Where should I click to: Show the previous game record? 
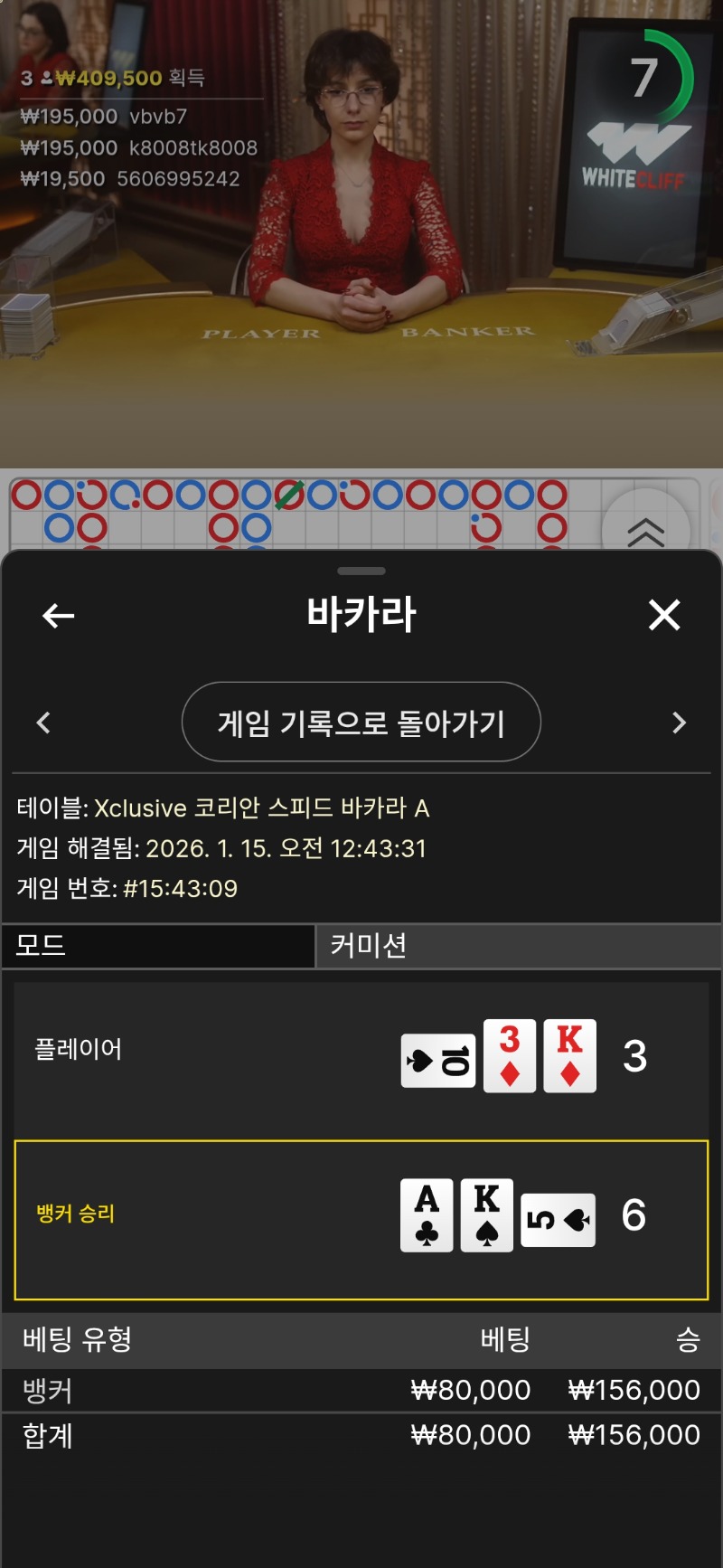tap(43, 723)
